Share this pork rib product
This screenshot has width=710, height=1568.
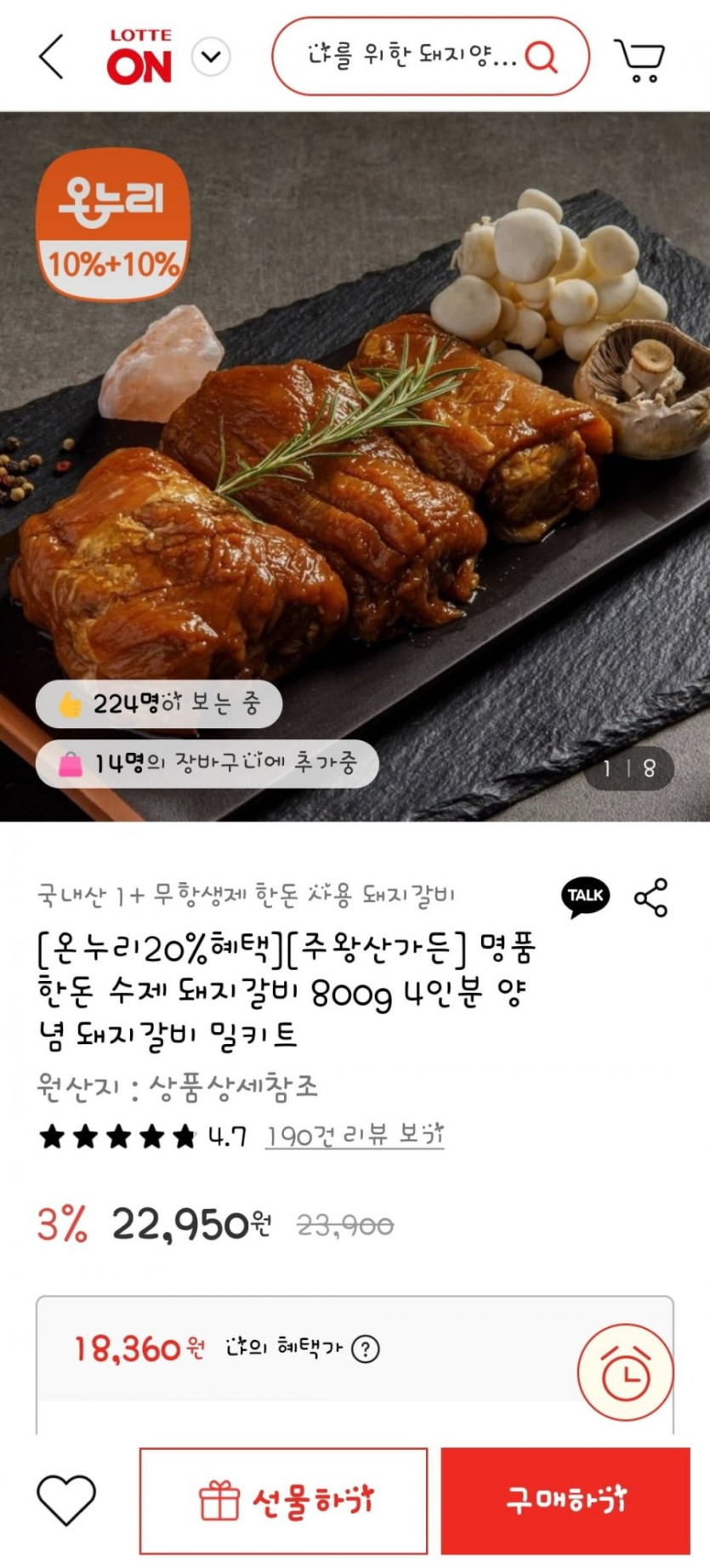tap(650, 898)
